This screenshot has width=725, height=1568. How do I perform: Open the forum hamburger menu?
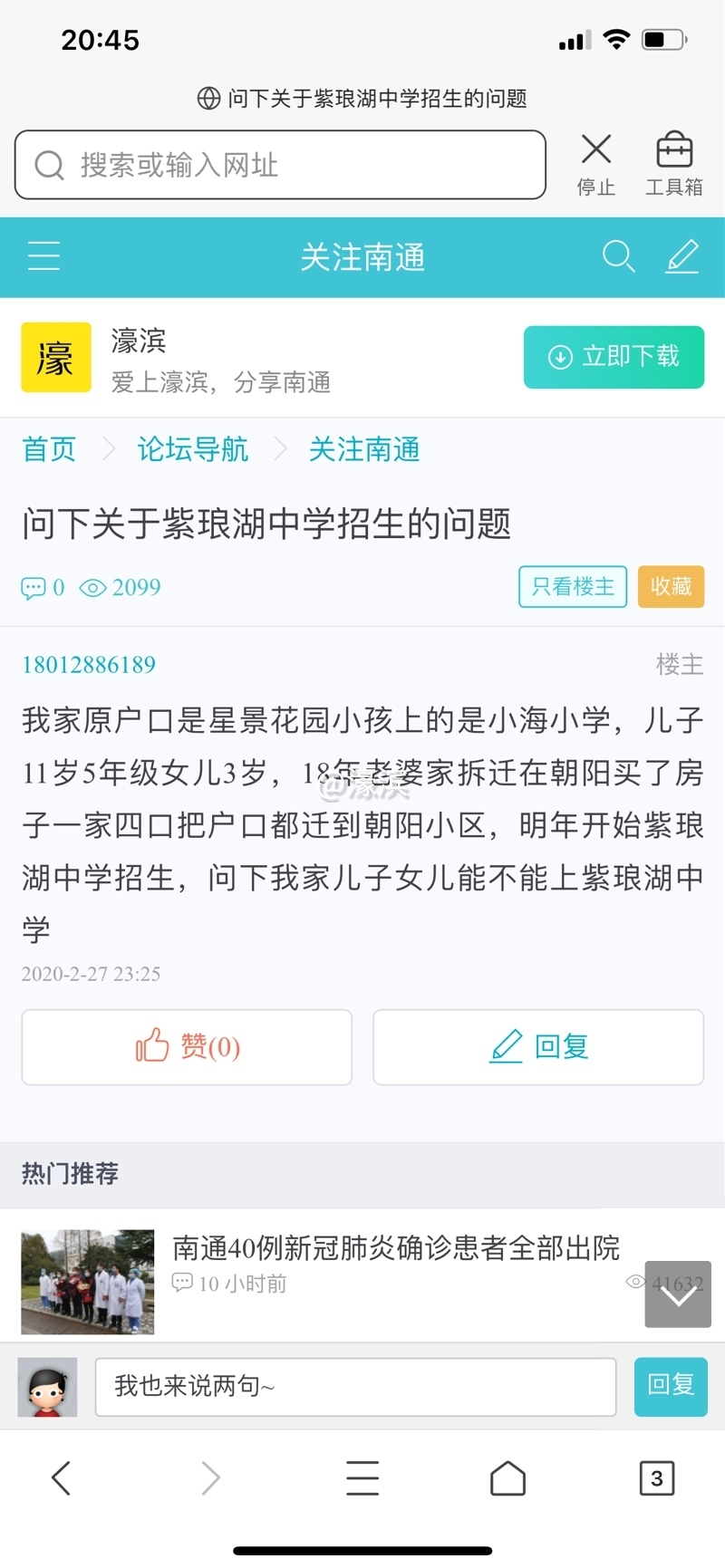point(43,256)
